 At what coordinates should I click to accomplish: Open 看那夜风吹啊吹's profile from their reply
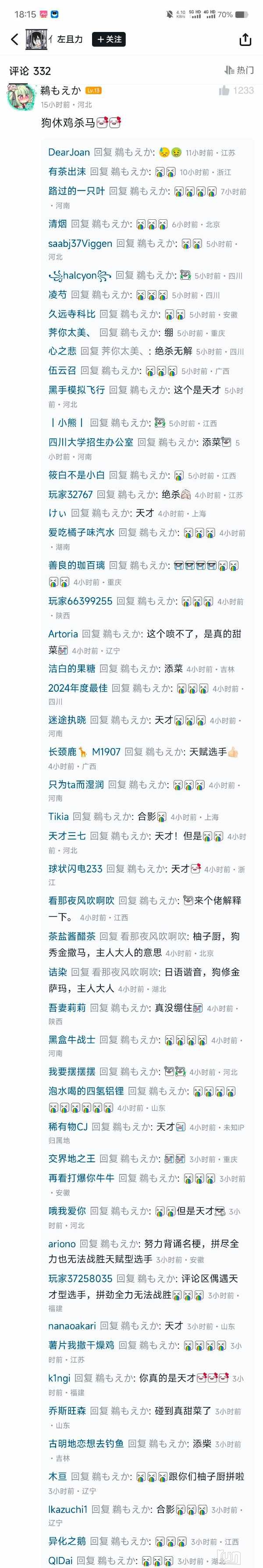81,900
